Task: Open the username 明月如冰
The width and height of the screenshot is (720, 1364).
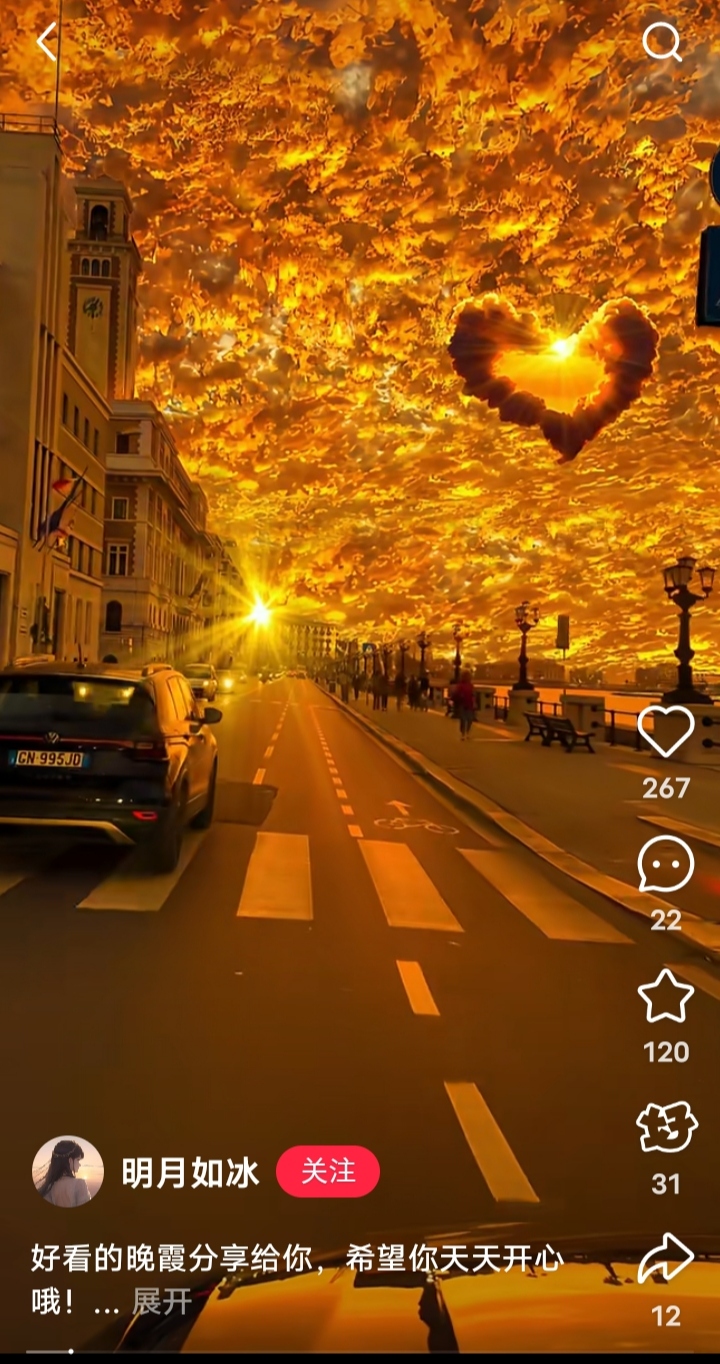Action: [190, 1172]
